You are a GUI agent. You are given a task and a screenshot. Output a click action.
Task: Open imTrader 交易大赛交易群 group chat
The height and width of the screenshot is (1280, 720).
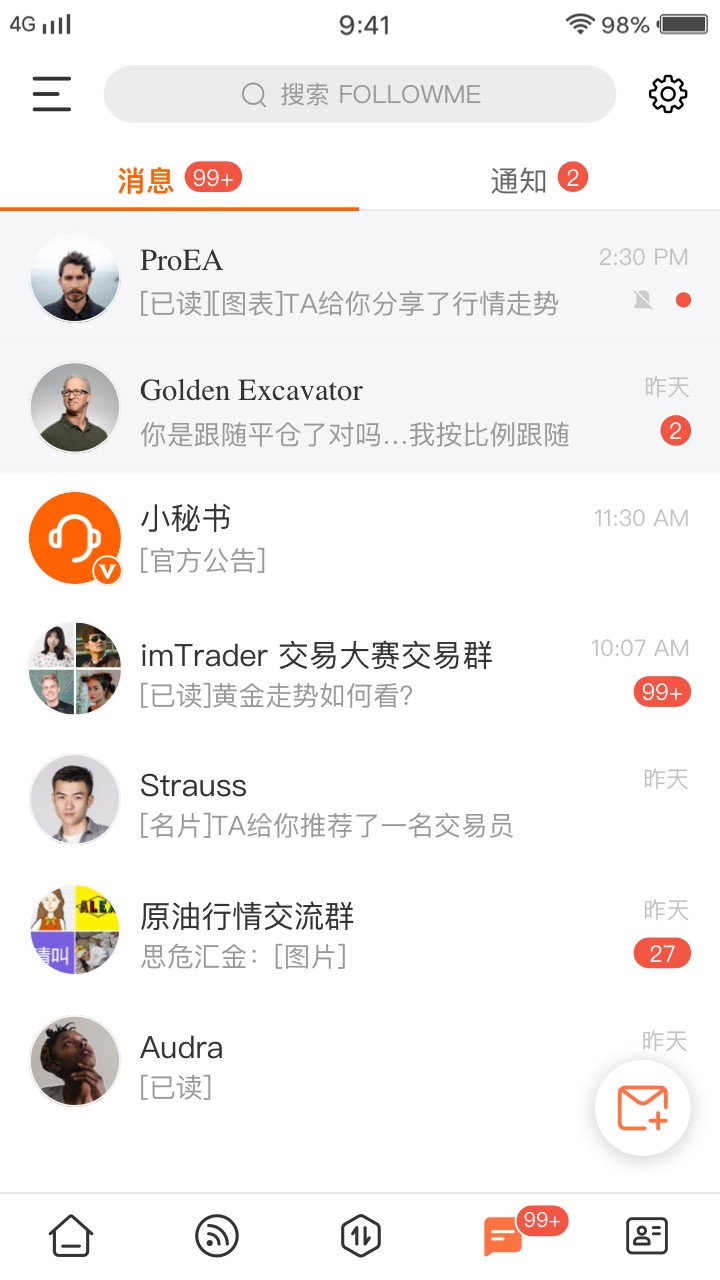click(x=360, y=671)
